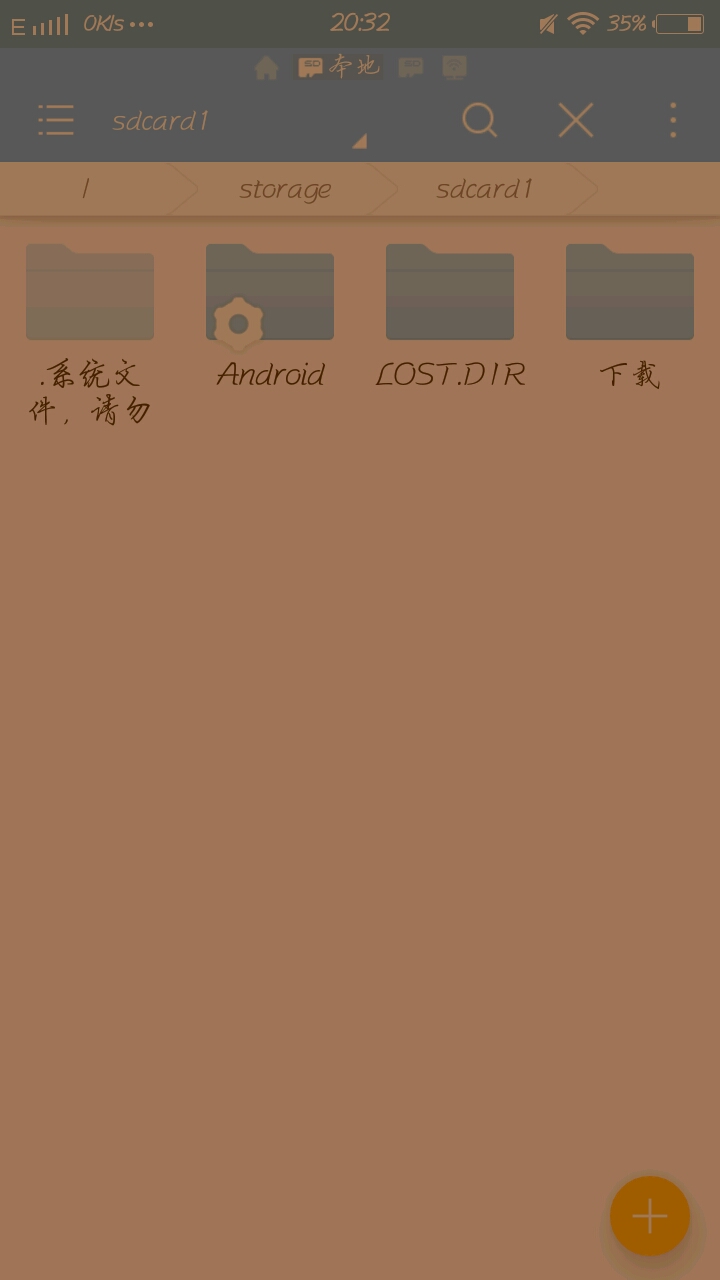Viewport: 720px width, 1280px height.
Task: Navigate to storage in breadcrumb
Action: 285,189
